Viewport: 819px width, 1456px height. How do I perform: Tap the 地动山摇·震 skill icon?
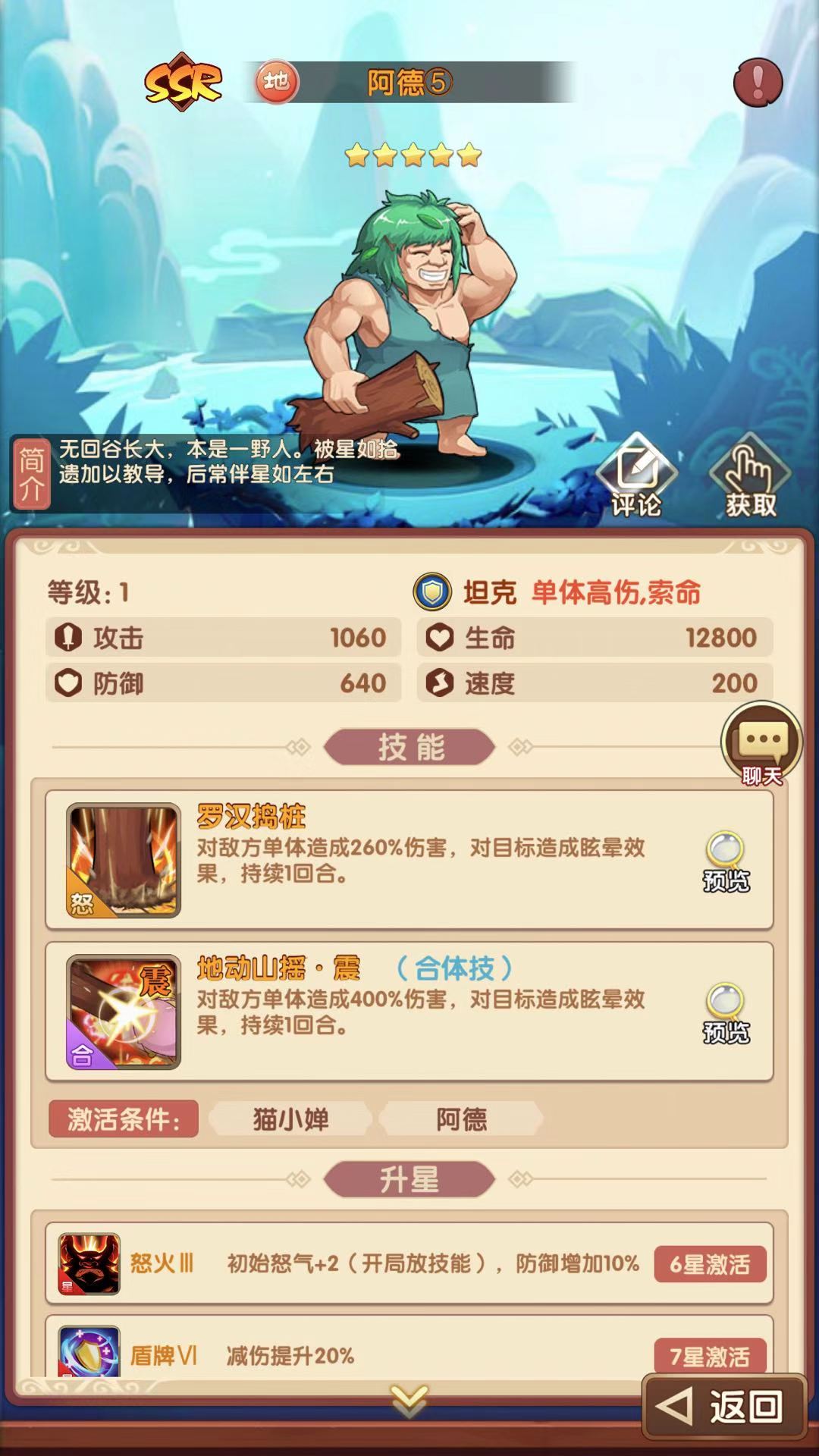tap(124, 1012)
